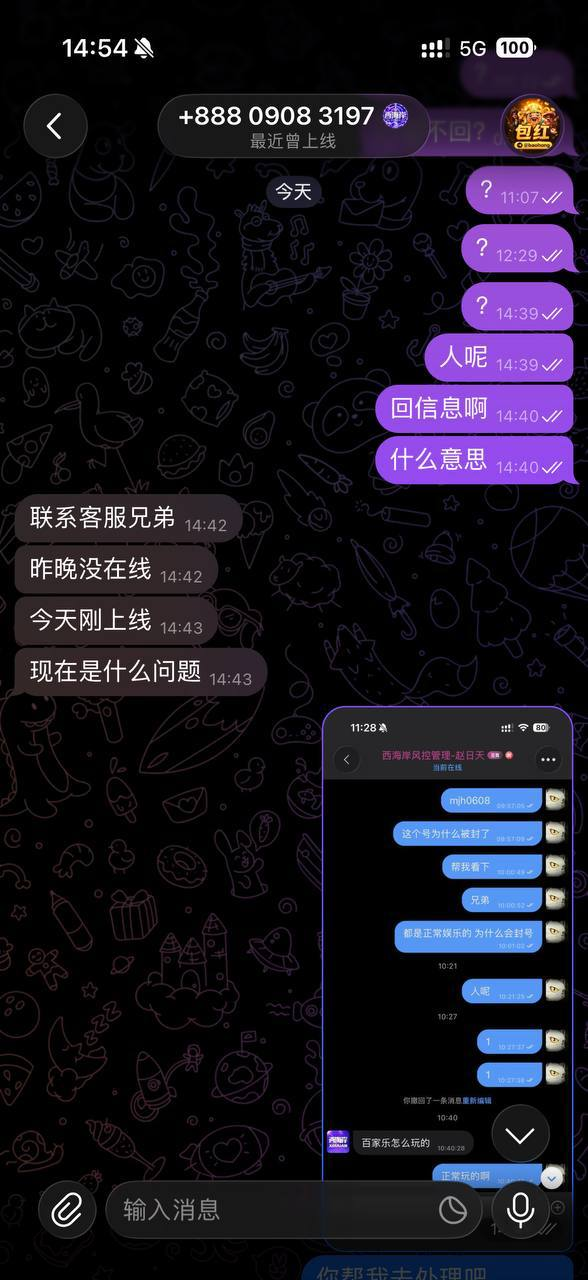Record a voice message with the microphone

tap(520, 1209)
